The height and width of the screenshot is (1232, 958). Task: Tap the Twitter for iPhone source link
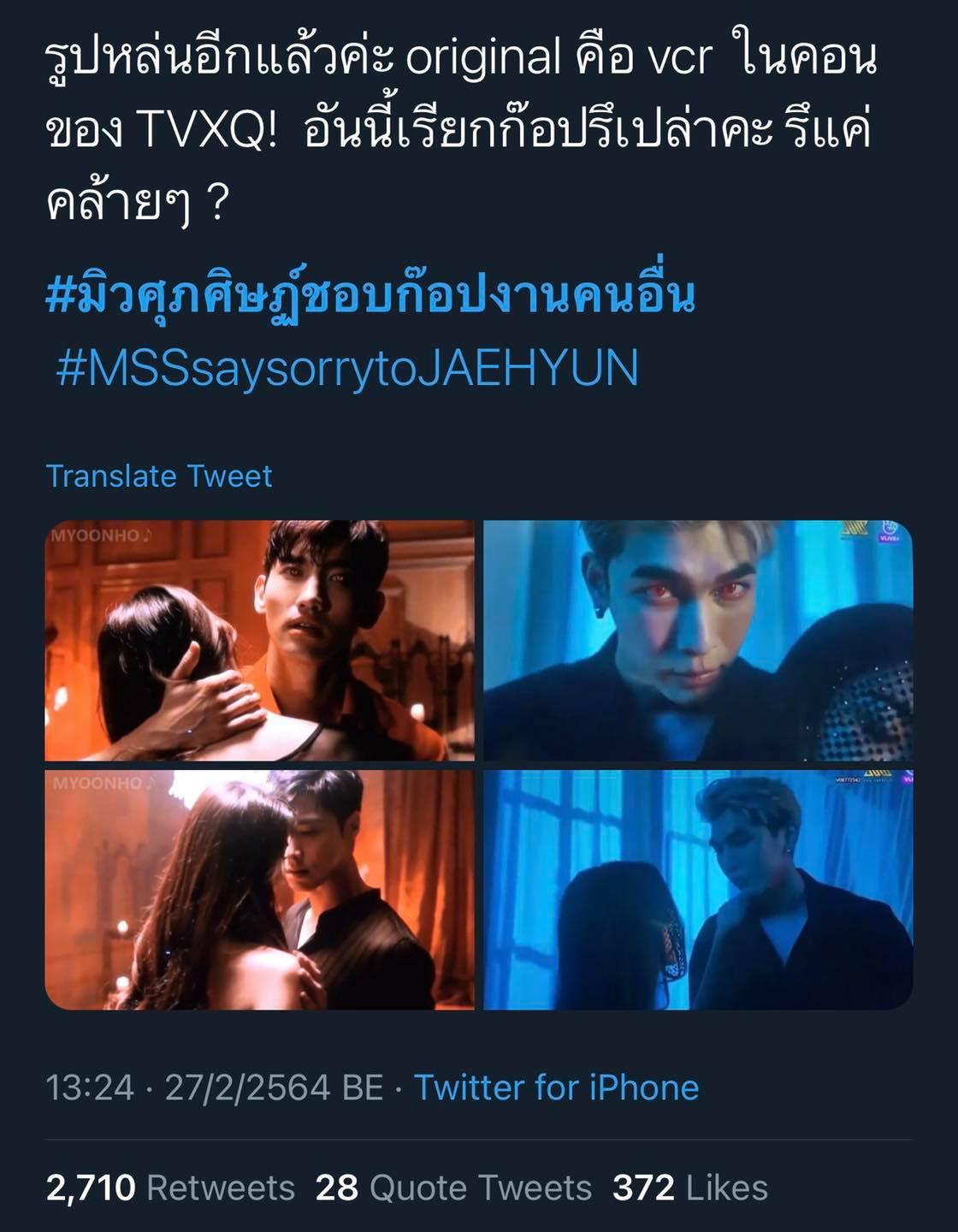coord(556,1087)
